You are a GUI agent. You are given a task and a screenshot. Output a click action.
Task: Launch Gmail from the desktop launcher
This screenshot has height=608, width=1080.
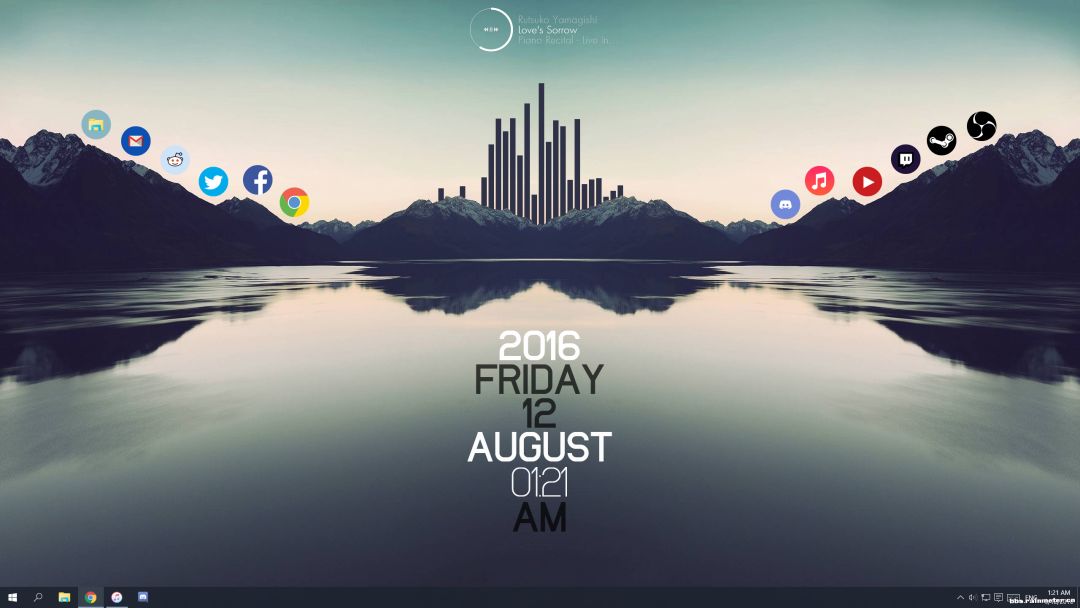[x=136, y=141]
